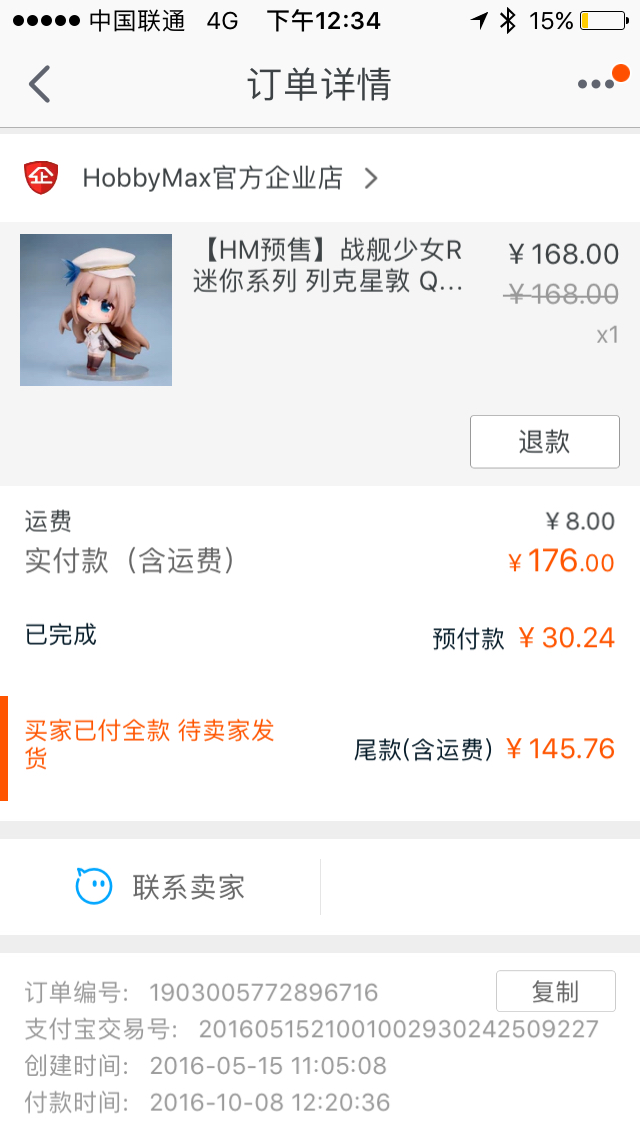640x1136 pixels.
Task: Open the HobbyMax官方企业店 store page
Action: (212, 178)
